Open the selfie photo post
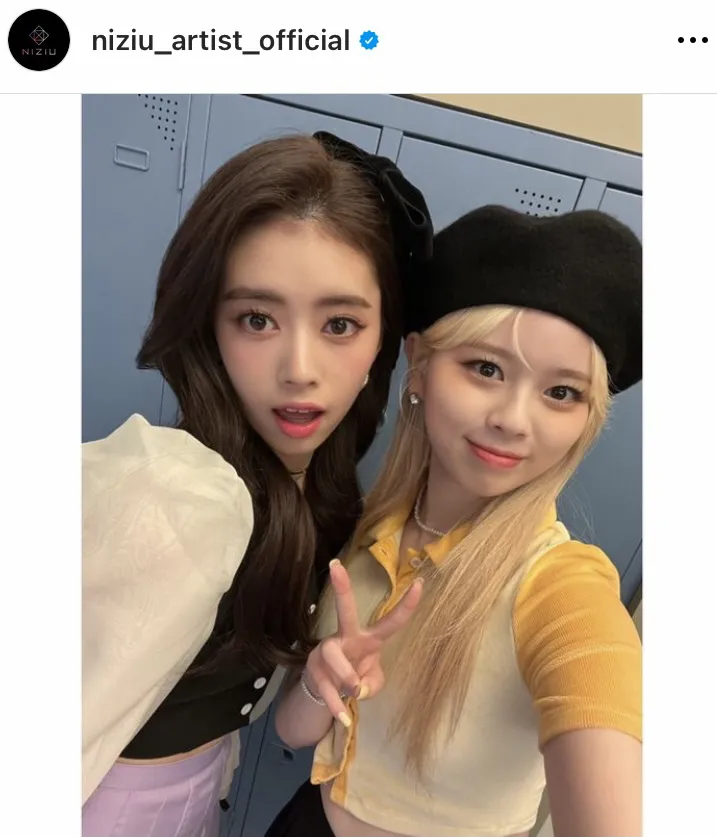Screen dimensions: 717x837 [361, 465]
